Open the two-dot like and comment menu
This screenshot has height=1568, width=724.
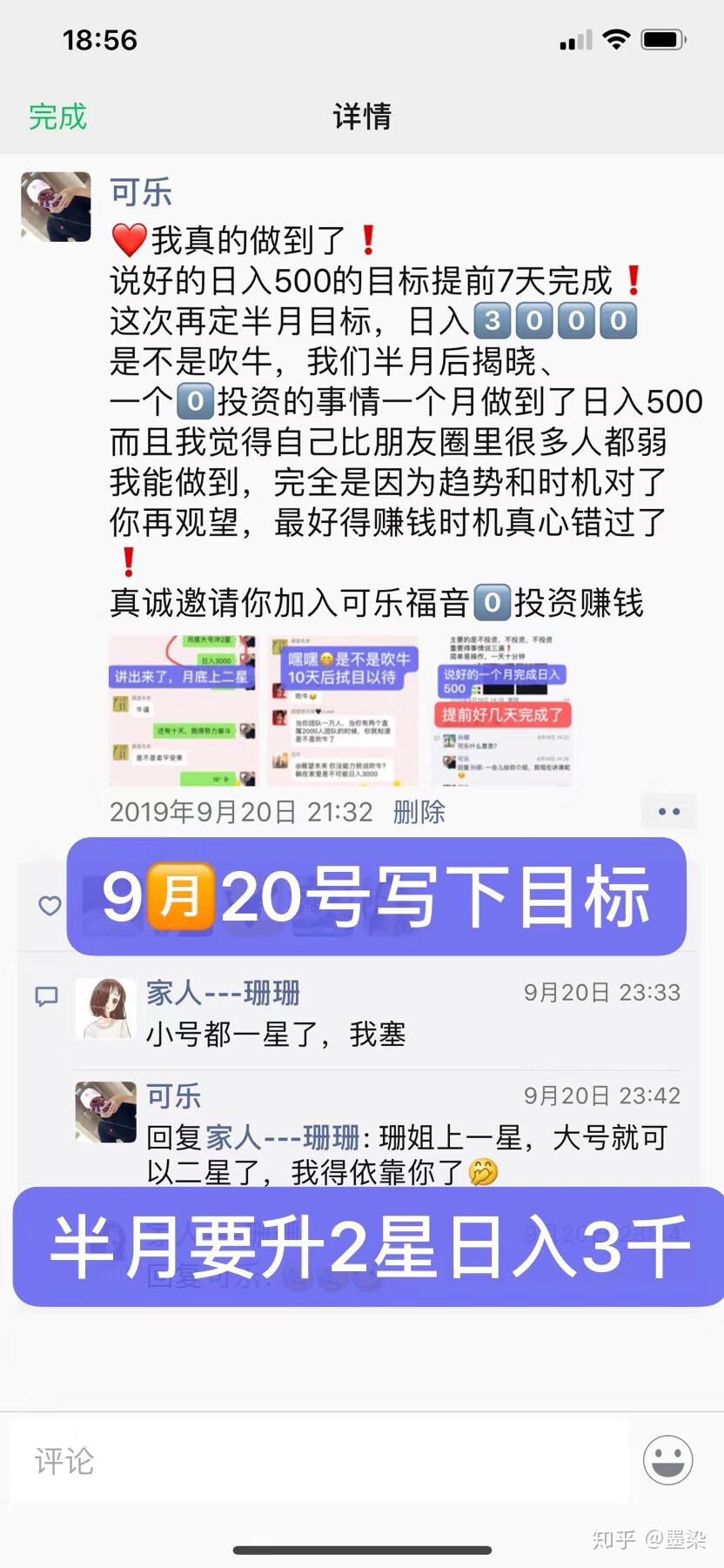pos(668,812)
